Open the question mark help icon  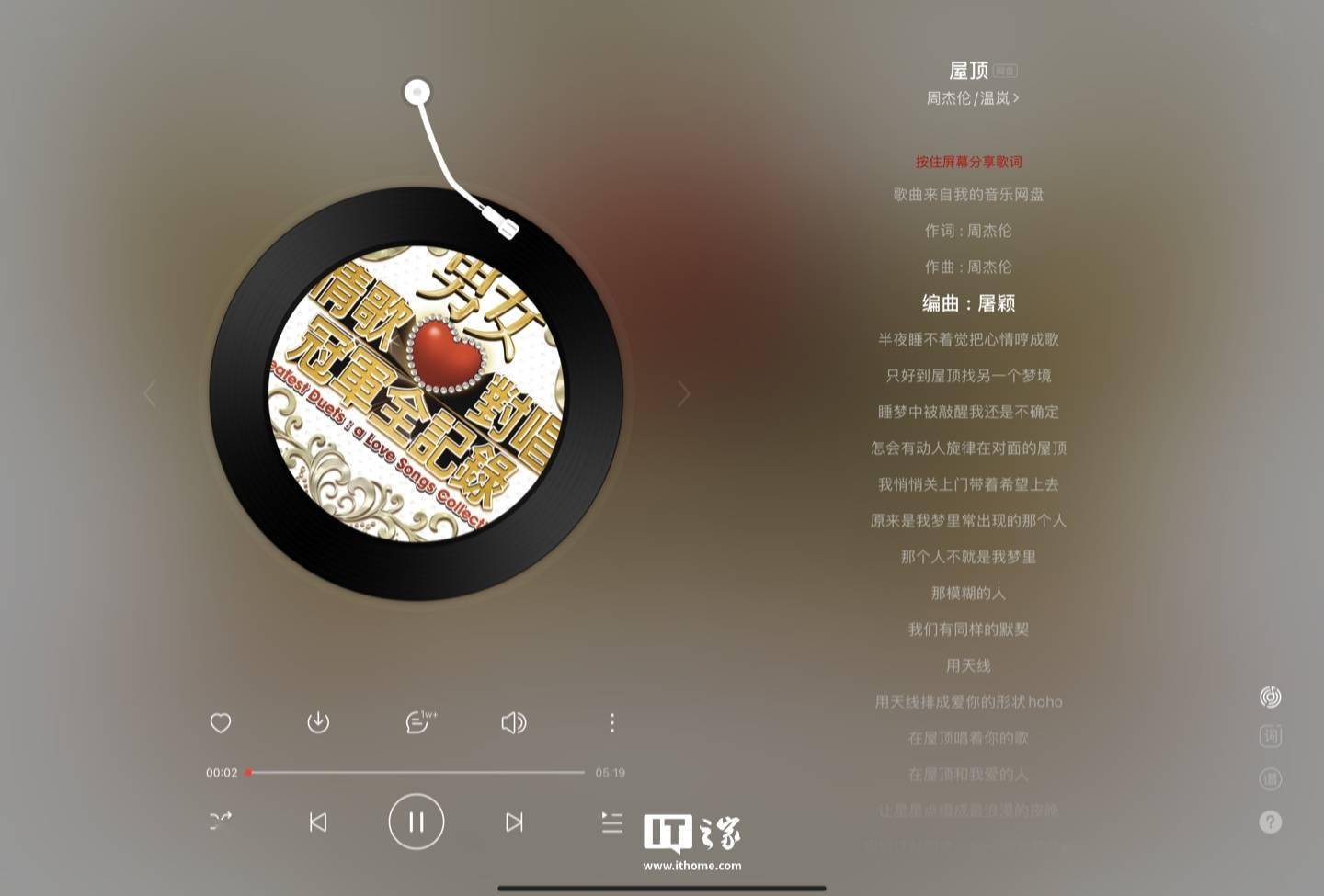pos(1271,822)
